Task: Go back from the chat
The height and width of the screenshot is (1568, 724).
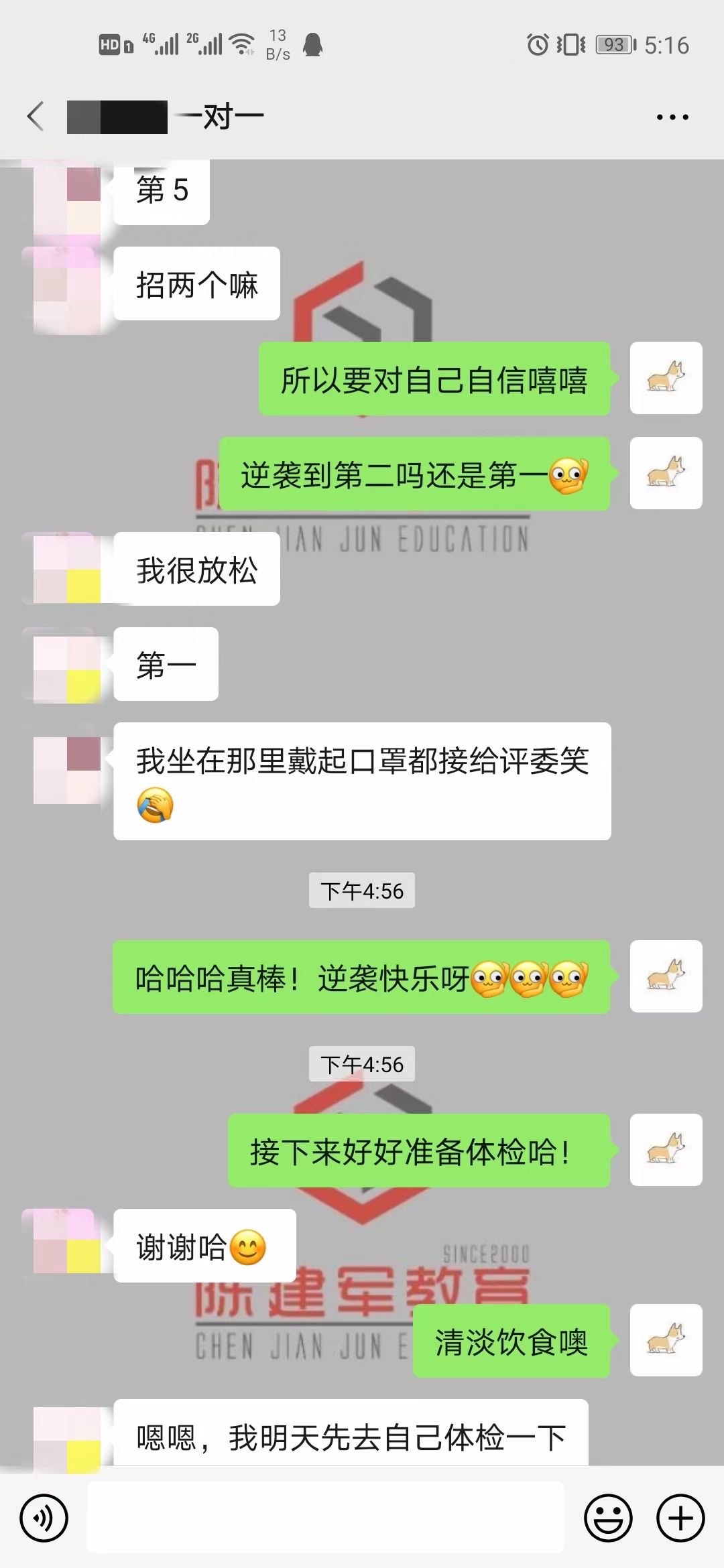Action: (36, 117)
